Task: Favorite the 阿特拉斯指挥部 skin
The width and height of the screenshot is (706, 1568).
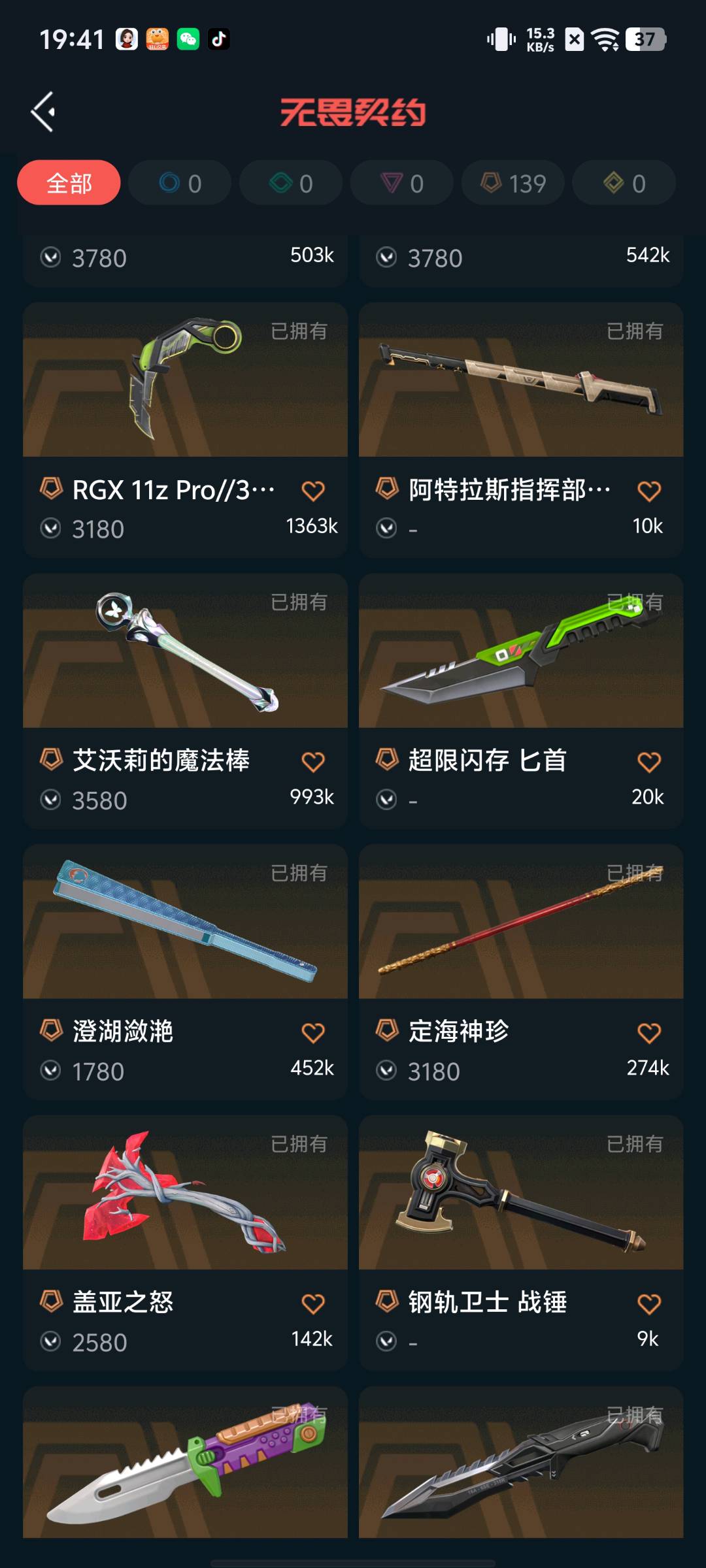Action: [649, 491]
